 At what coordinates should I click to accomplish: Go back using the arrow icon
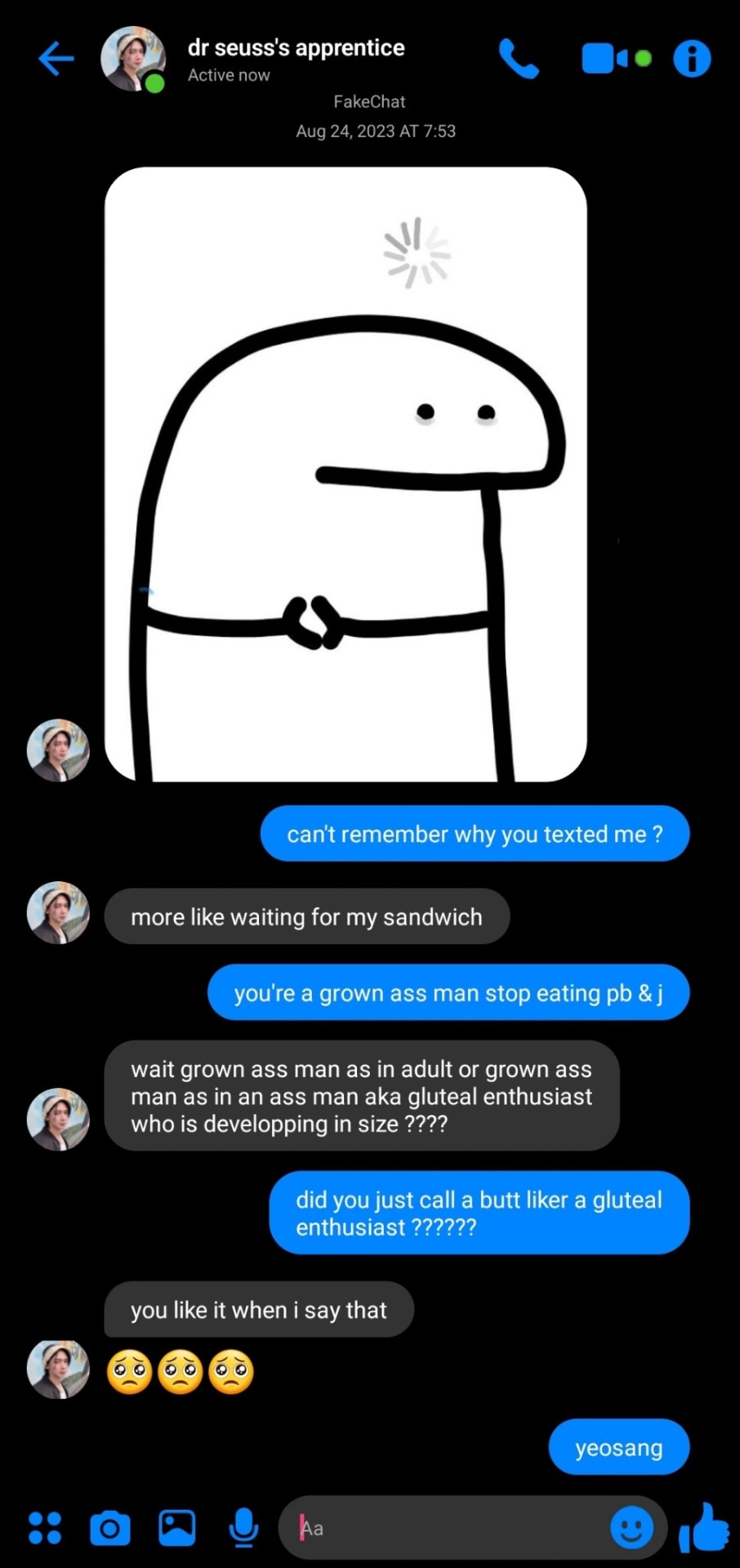[x=56, y=59]
